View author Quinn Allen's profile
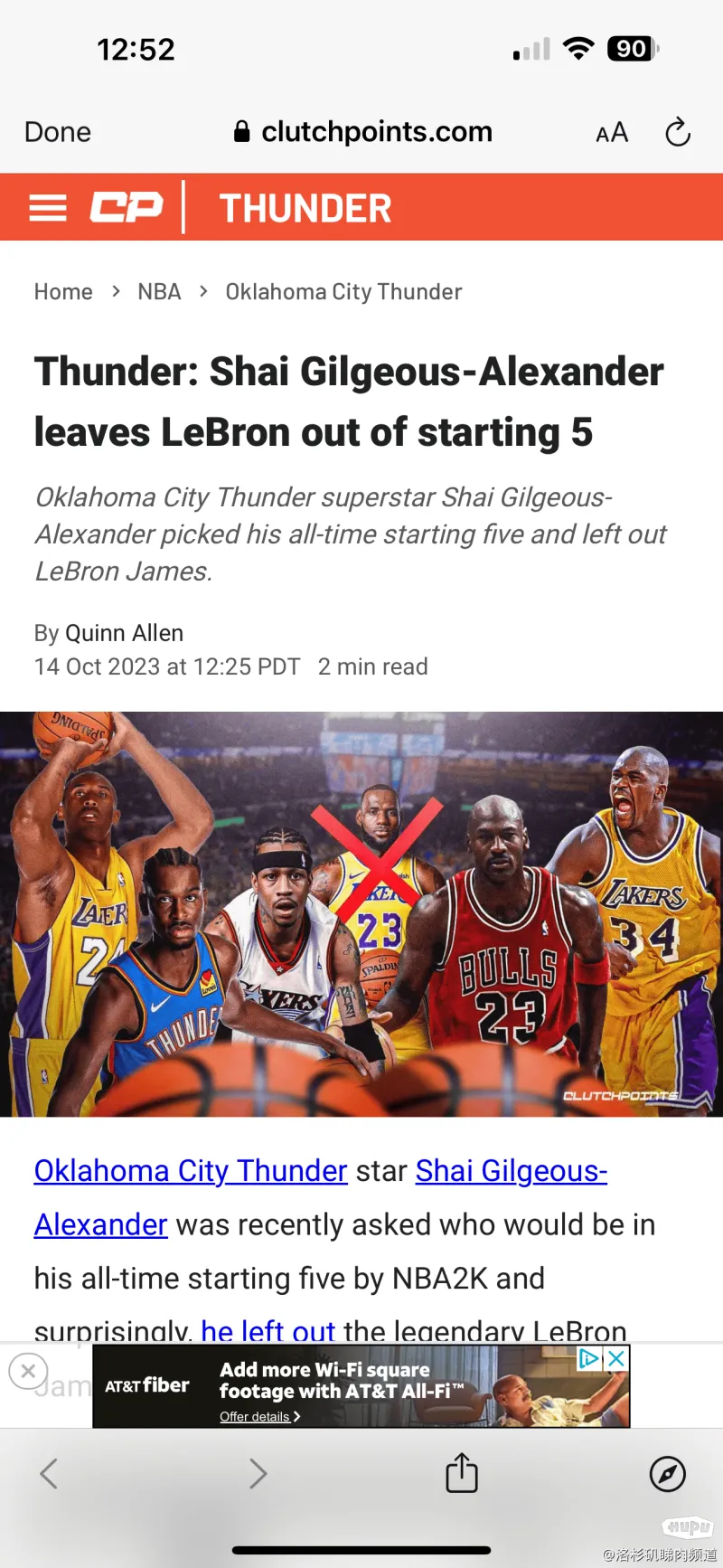 [x=124, y=633]
